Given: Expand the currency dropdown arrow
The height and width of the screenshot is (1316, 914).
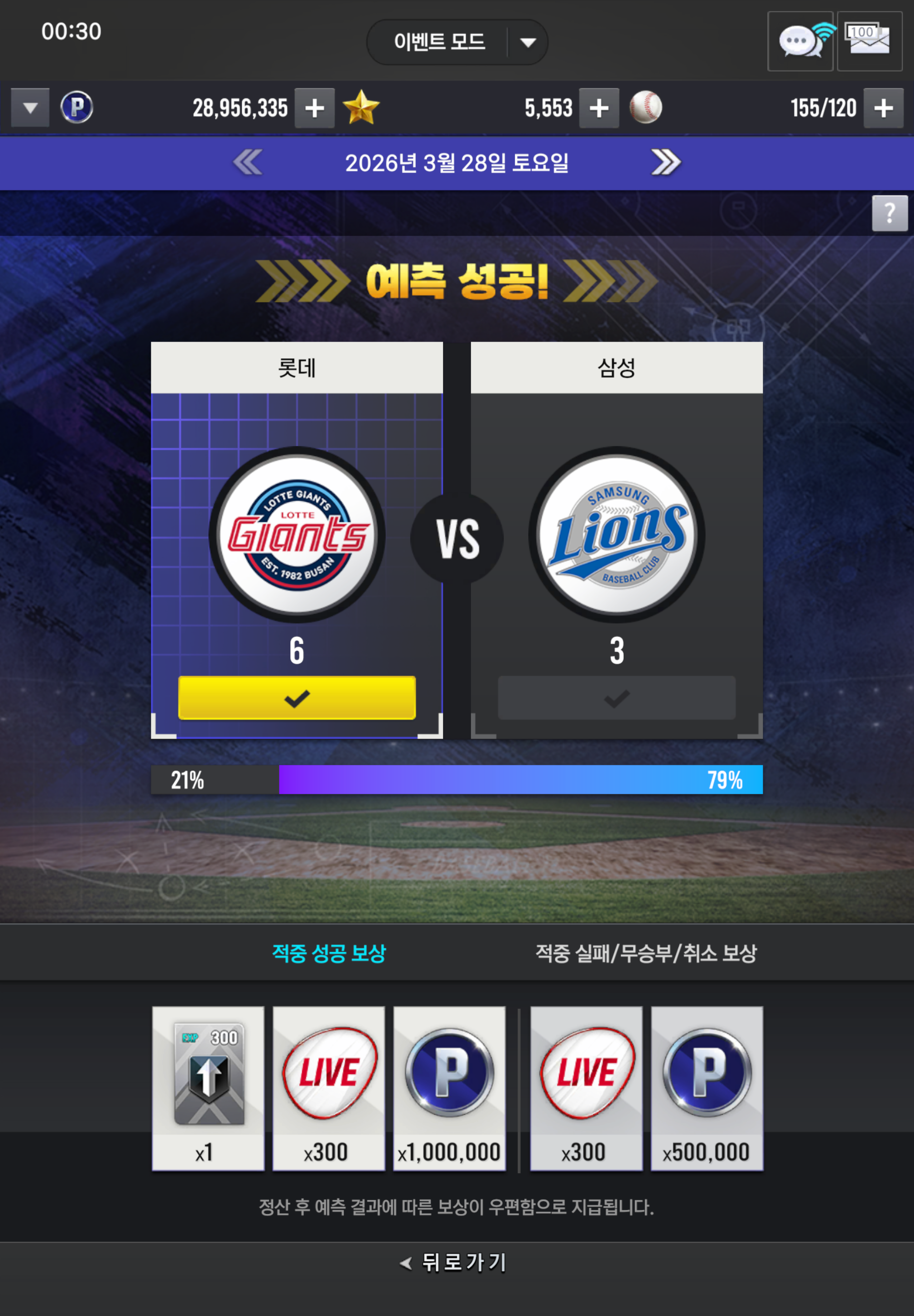Looking at the screenshot, I should [30, 108].
